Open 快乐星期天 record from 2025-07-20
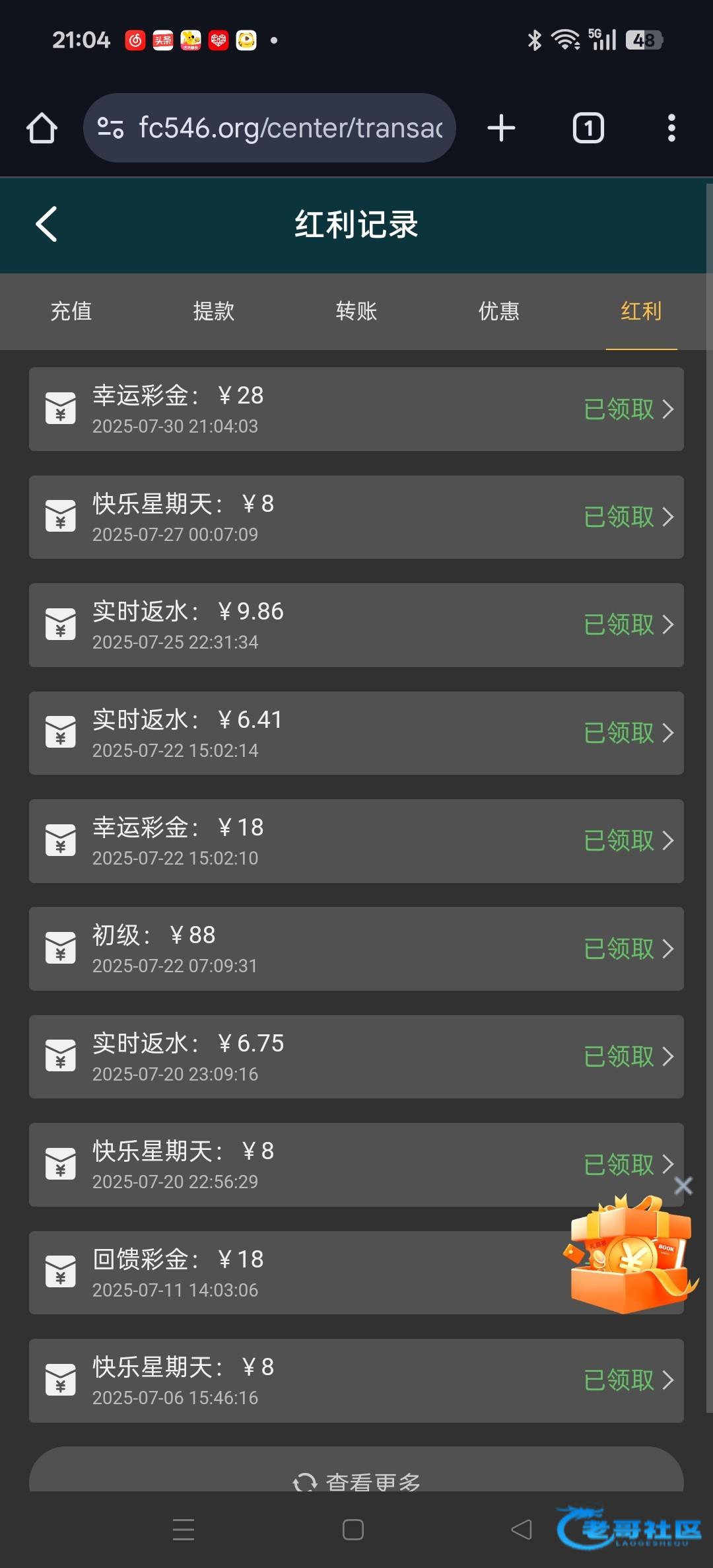Screen dimensions: 713x1568 356,1164
